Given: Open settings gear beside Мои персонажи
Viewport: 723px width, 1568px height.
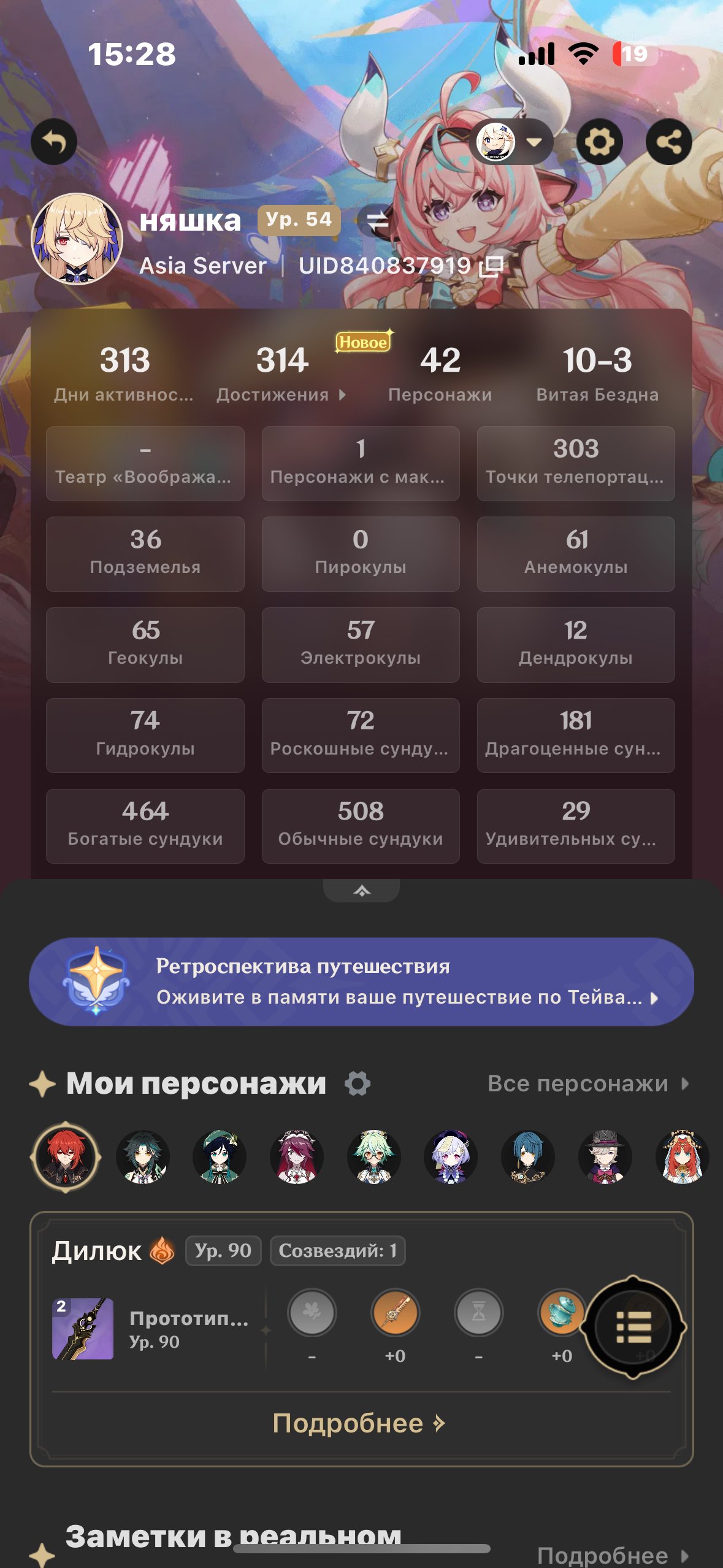Looking at the screenshot, I should coord(358,1084).
